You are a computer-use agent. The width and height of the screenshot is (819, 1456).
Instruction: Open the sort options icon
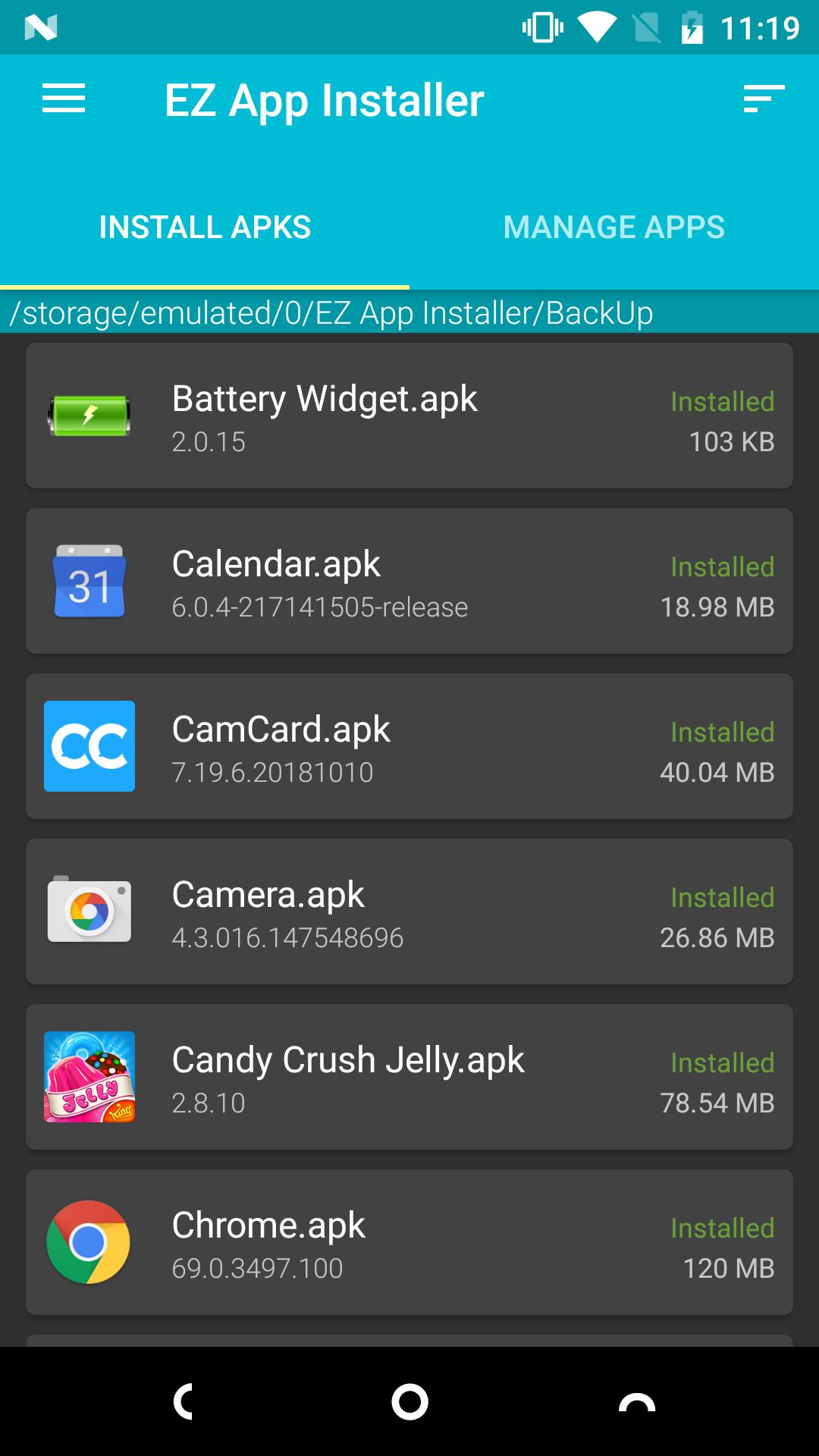point(762,99)
